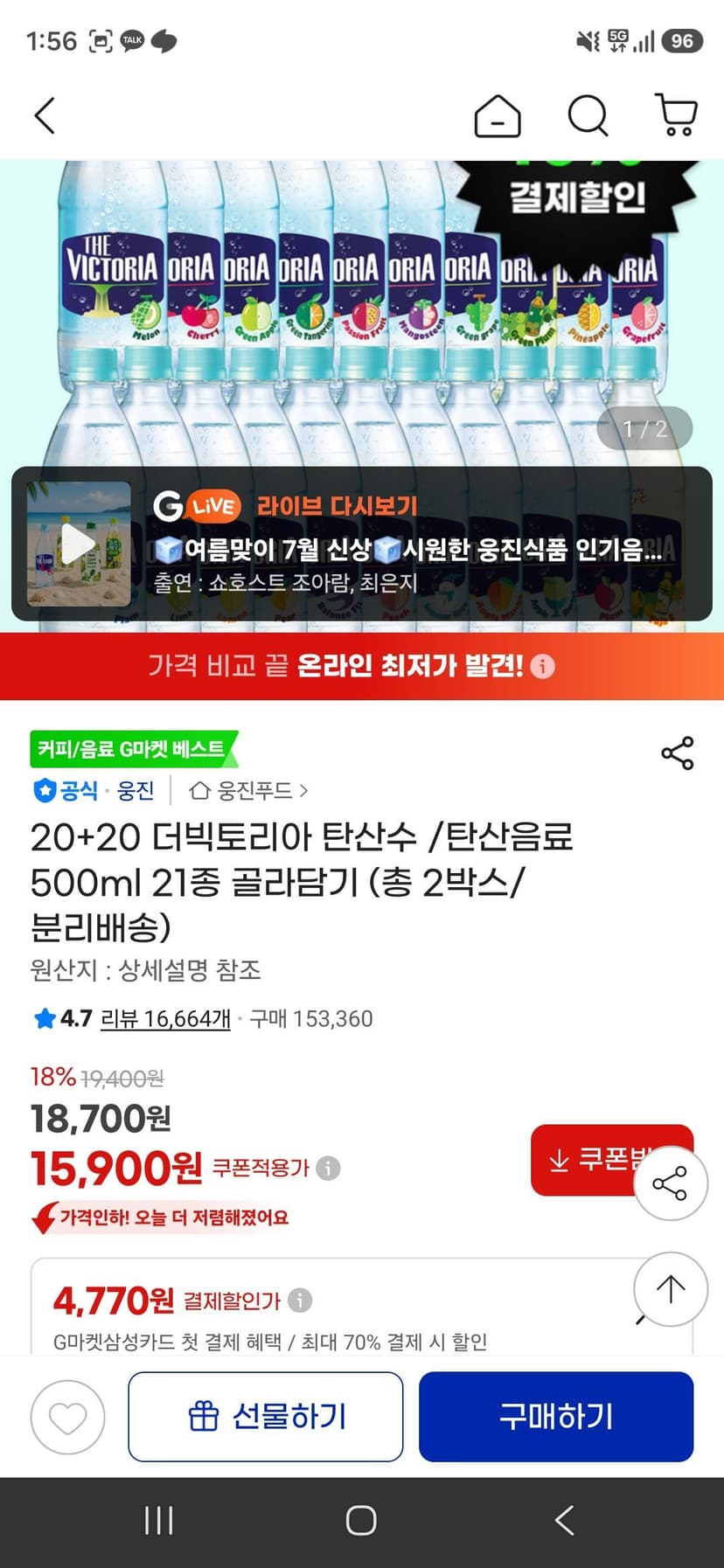Viewport: 724px width, 1568px height.
Task: Show info about 결제할인가
Action: 300,1301
